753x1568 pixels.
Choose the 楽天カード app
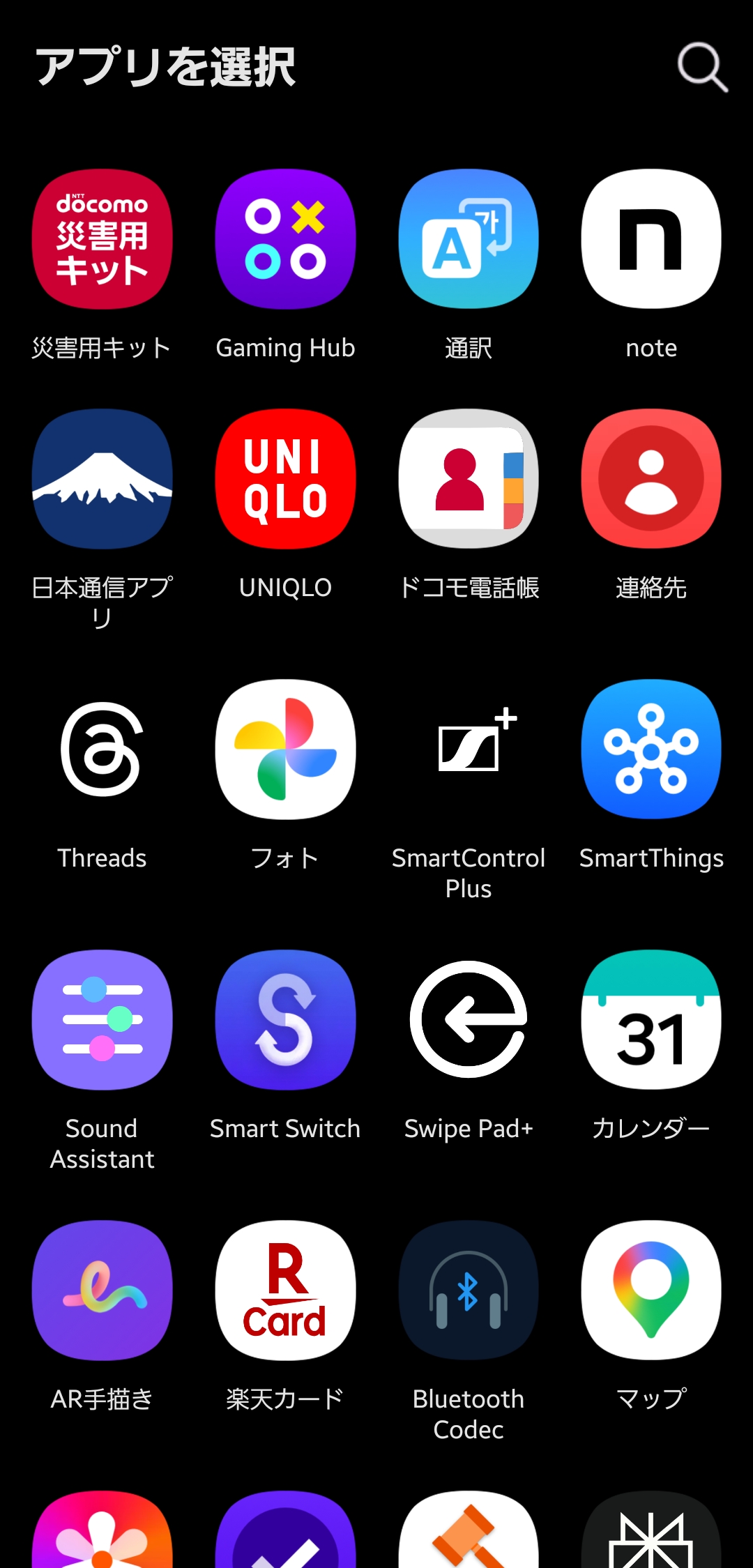(x=285, y=1291)
